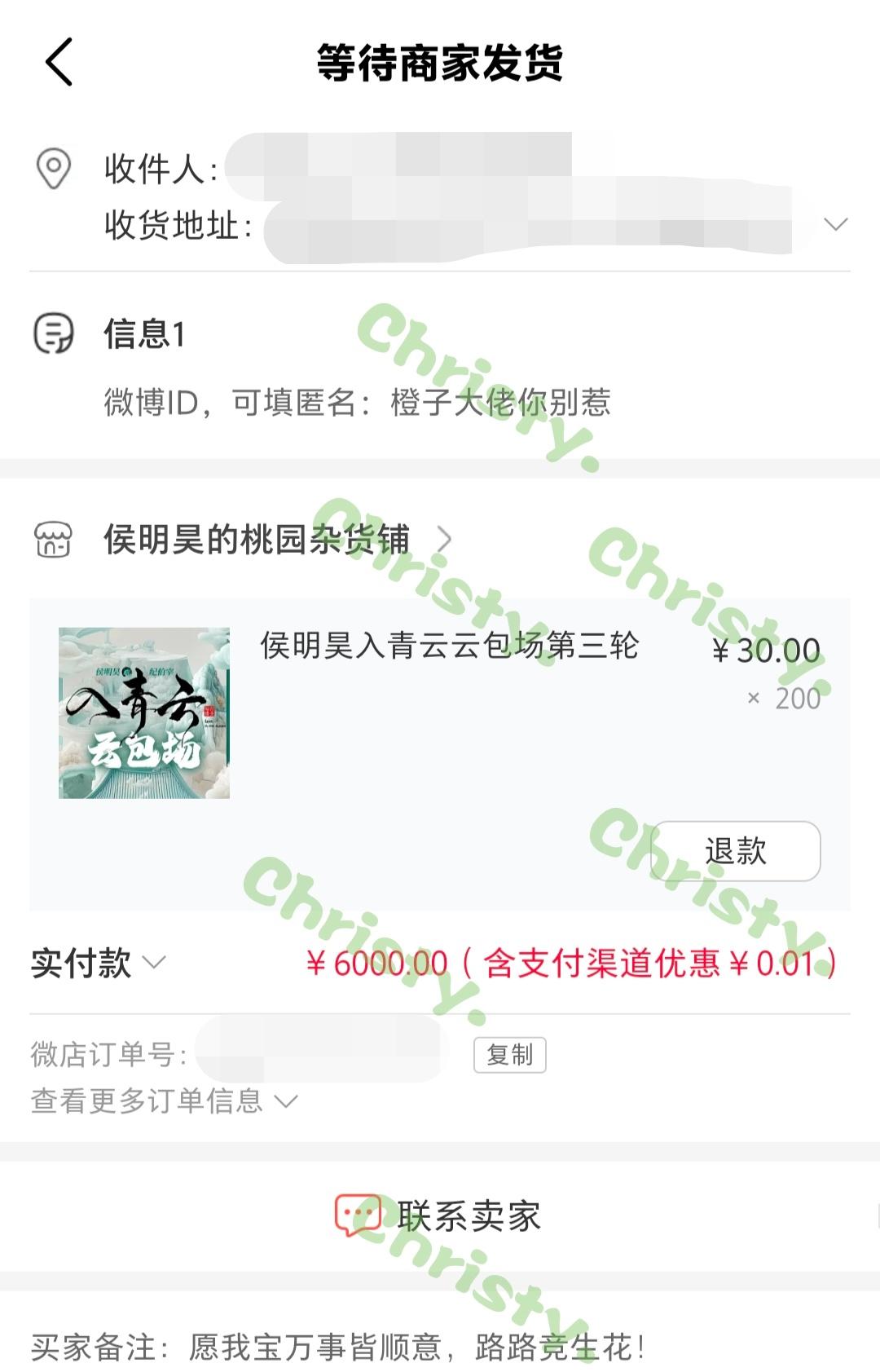Expand the recipient address details
Screen dimensions: 880x1372
[x=836, y=224]
